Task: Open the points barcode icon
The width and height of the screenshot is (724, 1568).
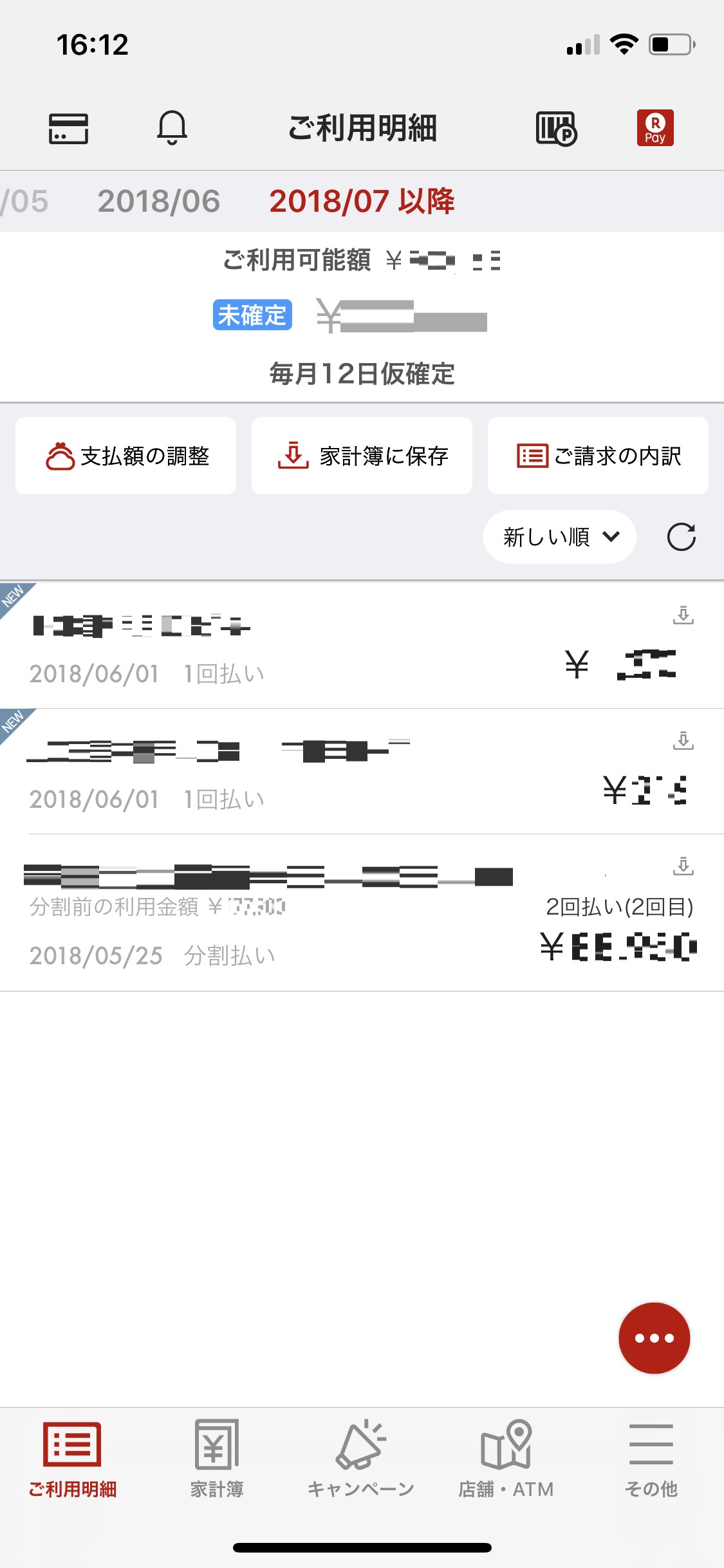Action: click(x=556, y=128)
